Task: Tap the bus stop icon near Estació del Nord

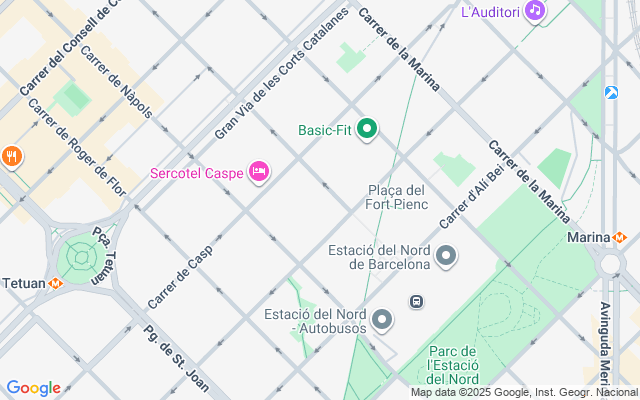Action: point(416,301)
